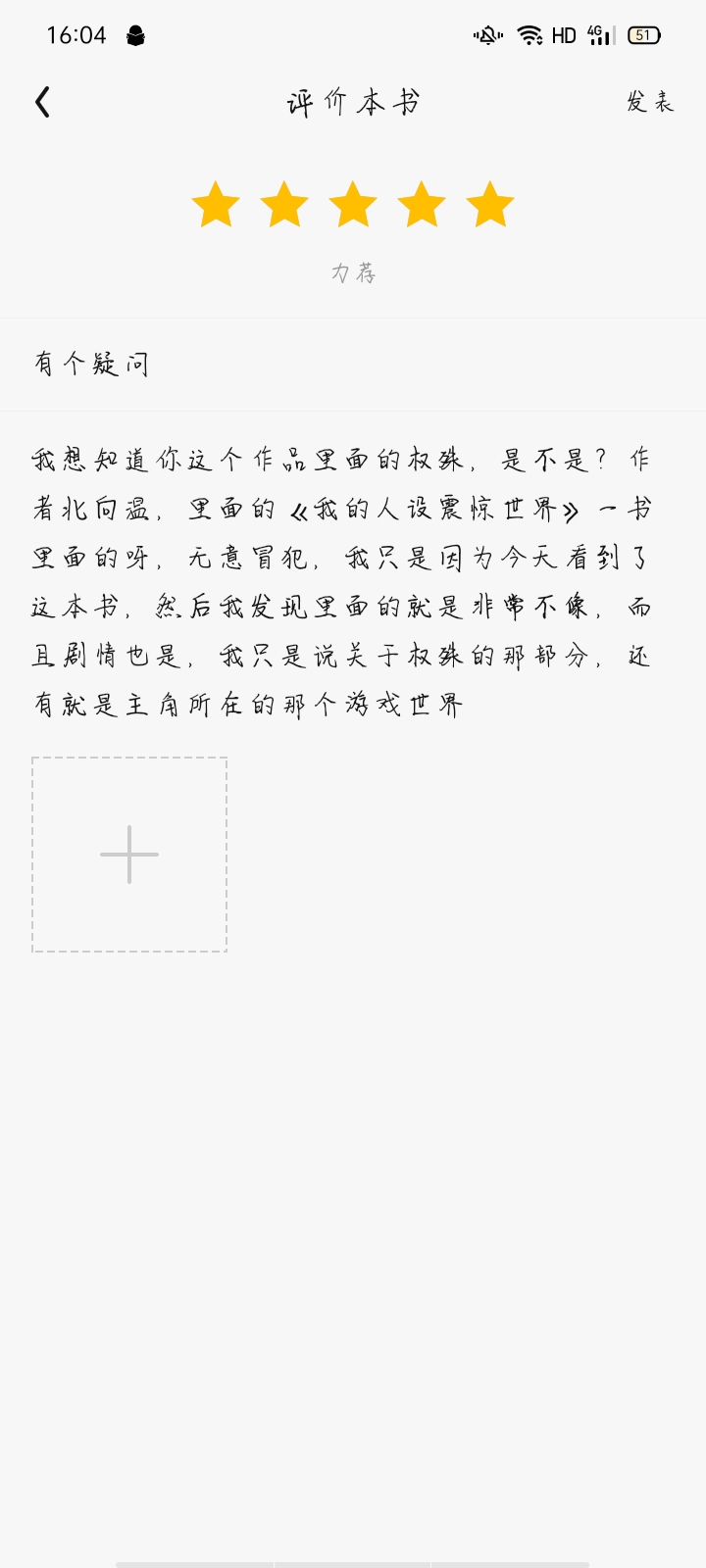Go back using the top-left arrow
Screen dimensions: 706x1568
[x=42, y=102]
